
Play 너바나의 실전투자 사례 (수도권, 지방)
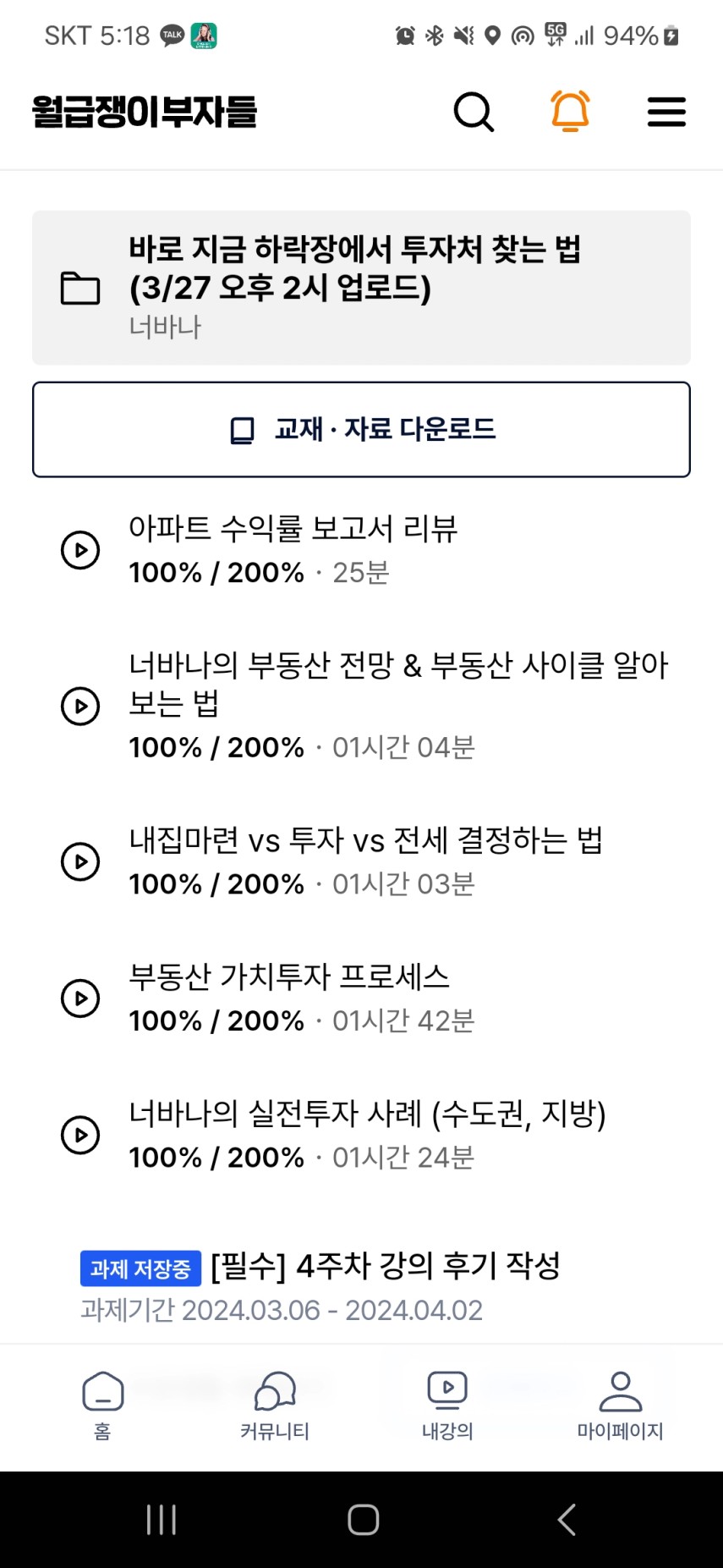pyautogui.click(x=361, y=1135)
